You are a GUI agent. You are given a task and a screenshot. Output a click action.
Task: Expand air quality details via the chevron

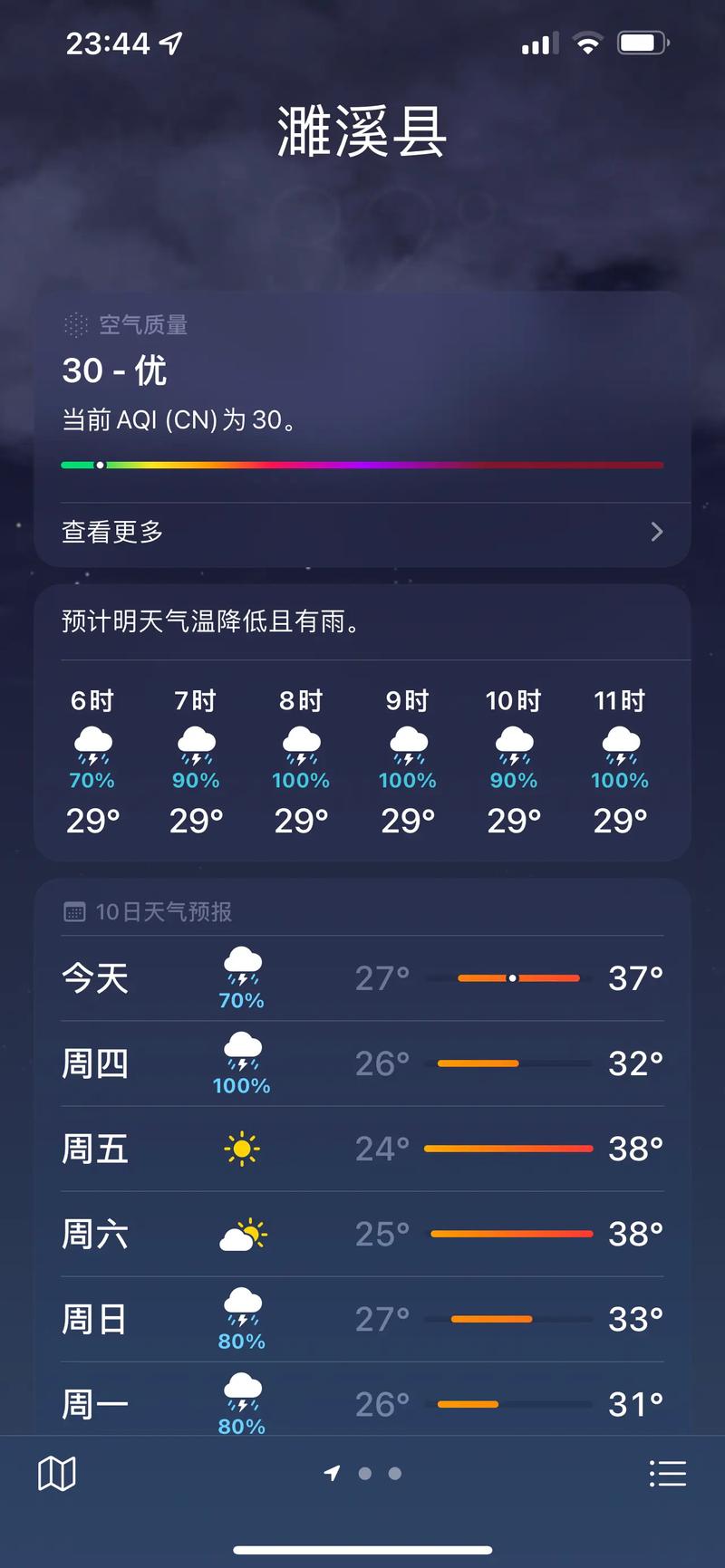[x=656, y=532]
